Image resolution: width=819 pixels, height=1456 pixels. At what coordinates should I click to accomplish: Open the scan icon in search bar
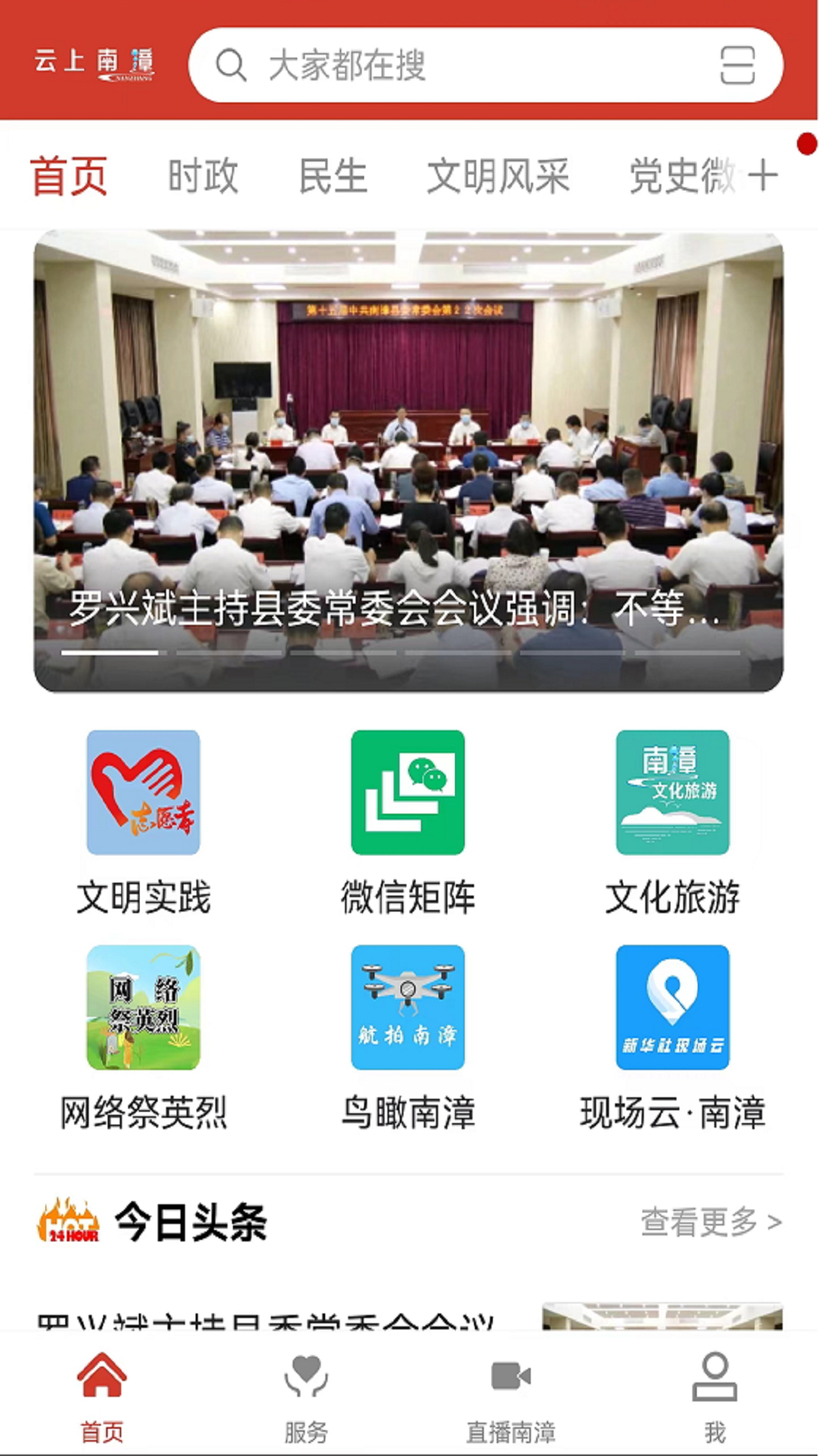point(736,65)
